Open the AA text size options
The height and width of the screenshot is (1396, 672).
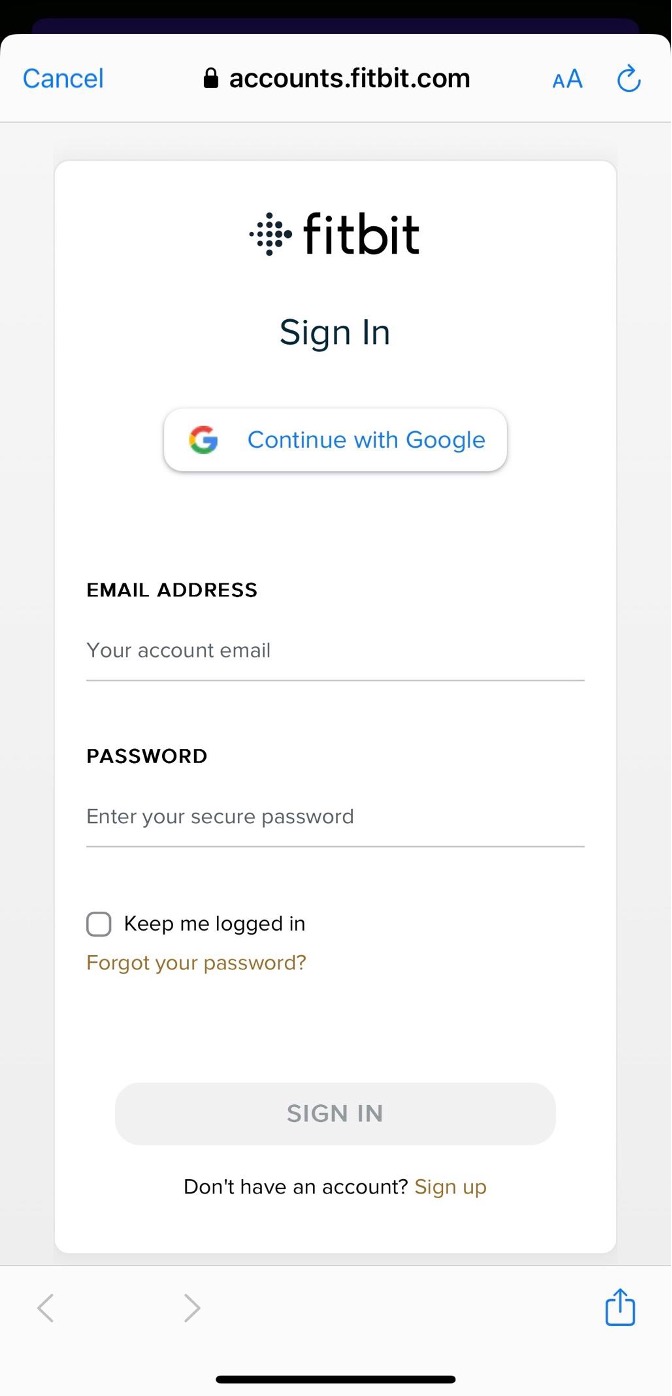[x=567, y=80]
